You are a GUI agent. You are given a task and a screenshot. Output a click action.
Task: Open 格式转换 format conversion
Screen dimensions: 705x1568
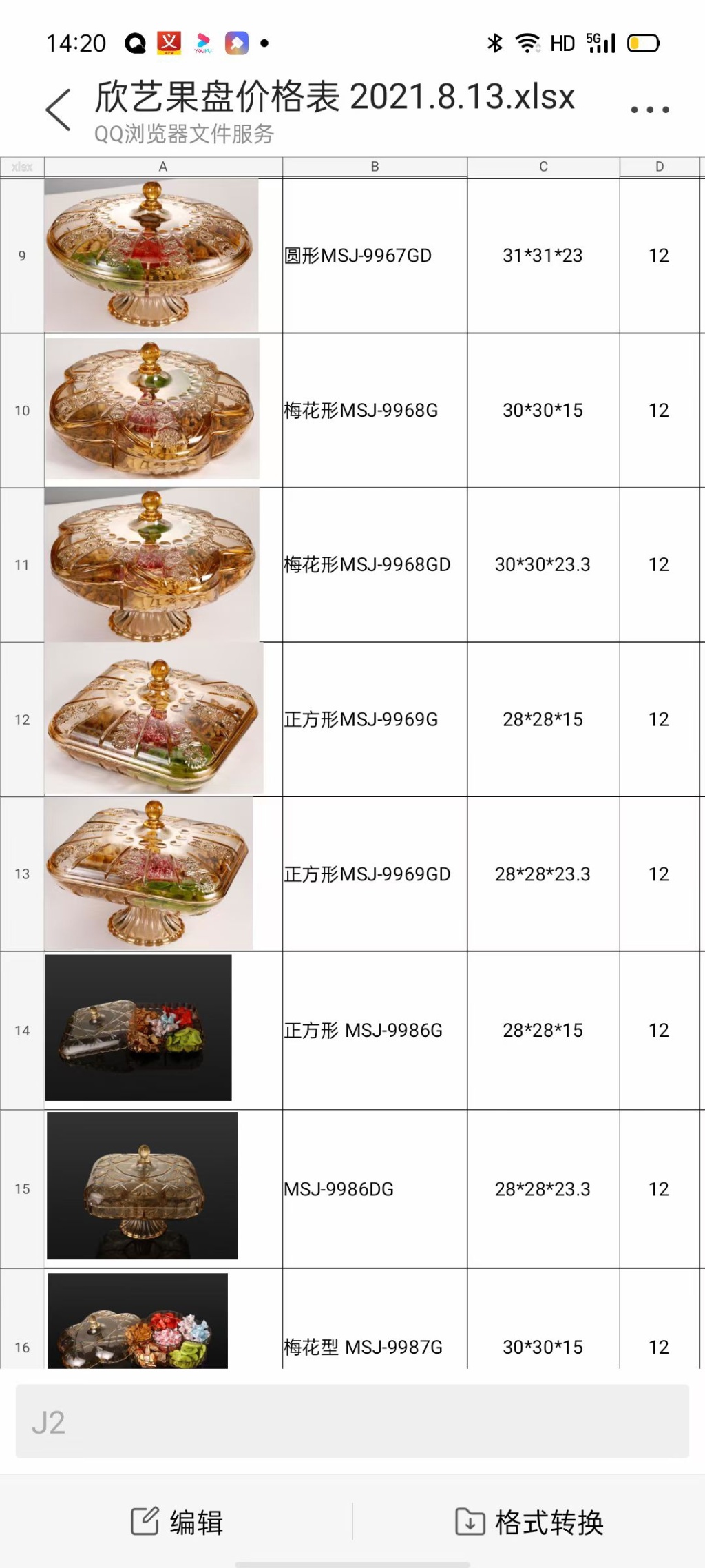529,1522
